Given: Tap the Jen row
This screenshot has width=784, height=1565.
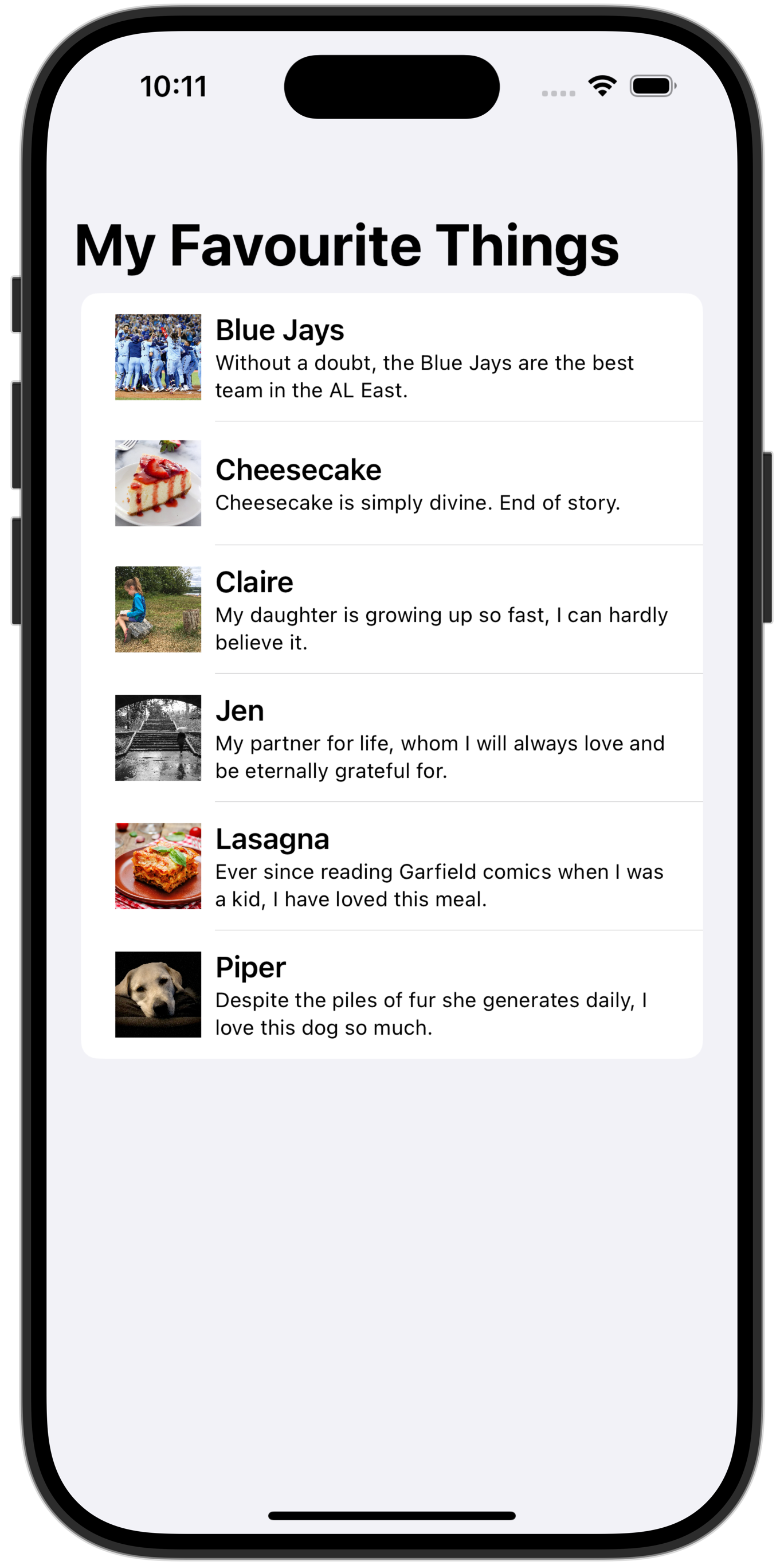Looking at the screenshot, I should pos(391,738).
